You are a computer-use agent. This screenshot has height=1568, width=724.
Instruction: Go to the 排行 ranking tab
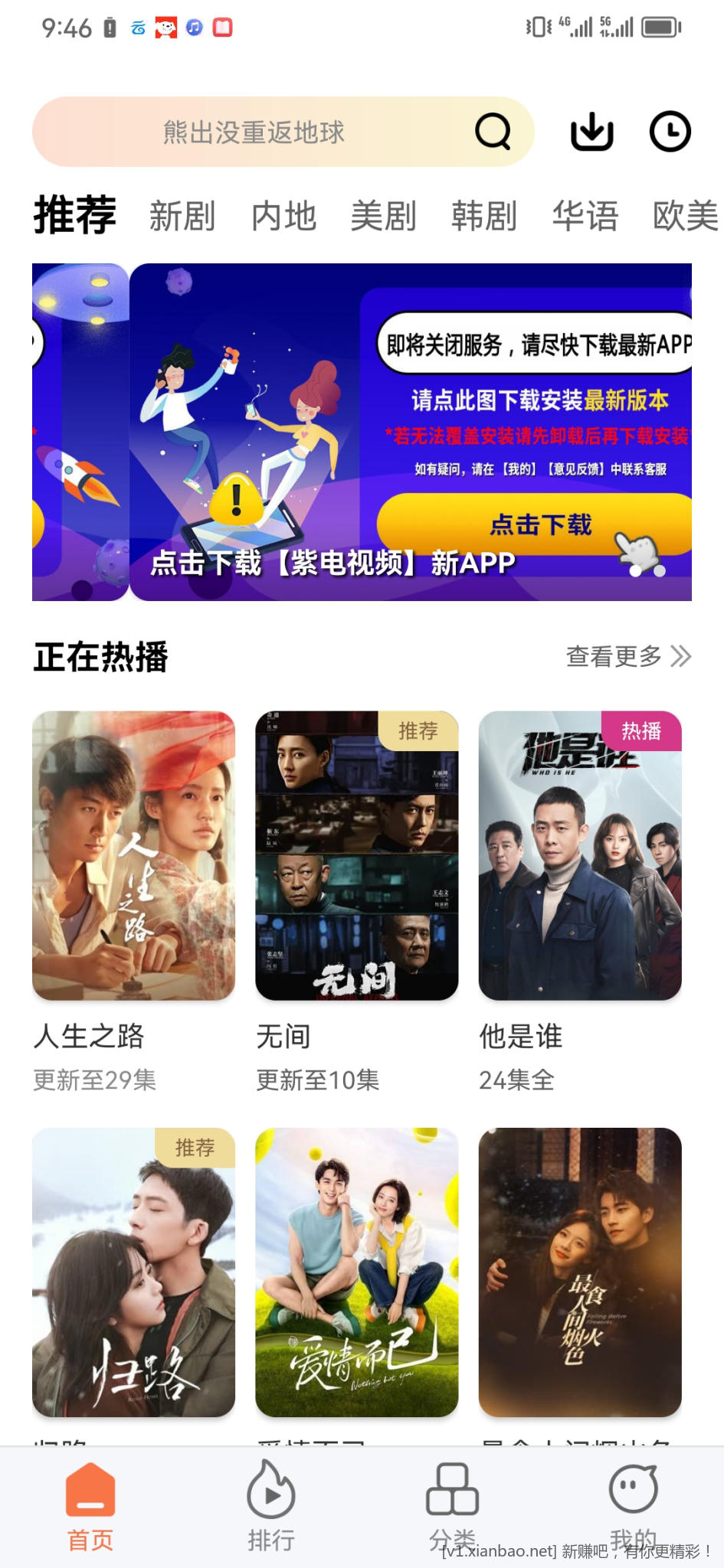click(271, 1505)
